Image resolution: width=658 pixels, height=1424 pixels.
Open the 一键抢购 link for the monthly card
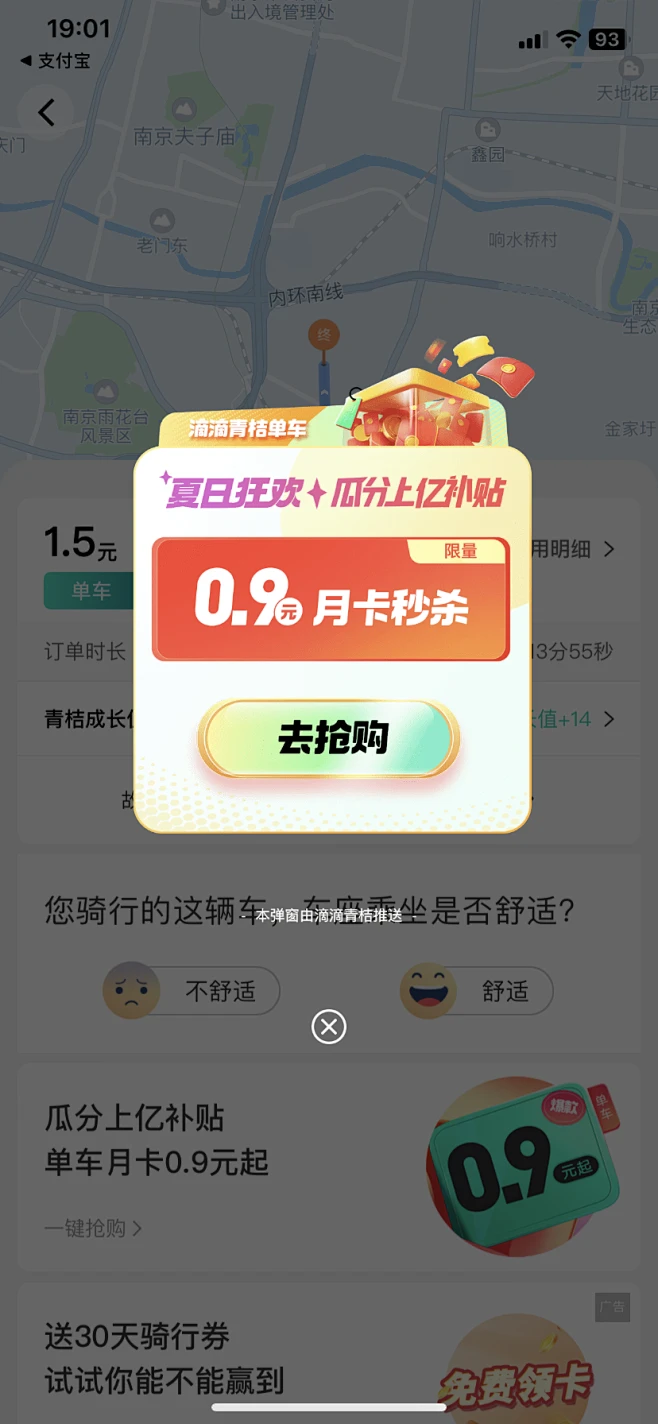click(93, 1228)
